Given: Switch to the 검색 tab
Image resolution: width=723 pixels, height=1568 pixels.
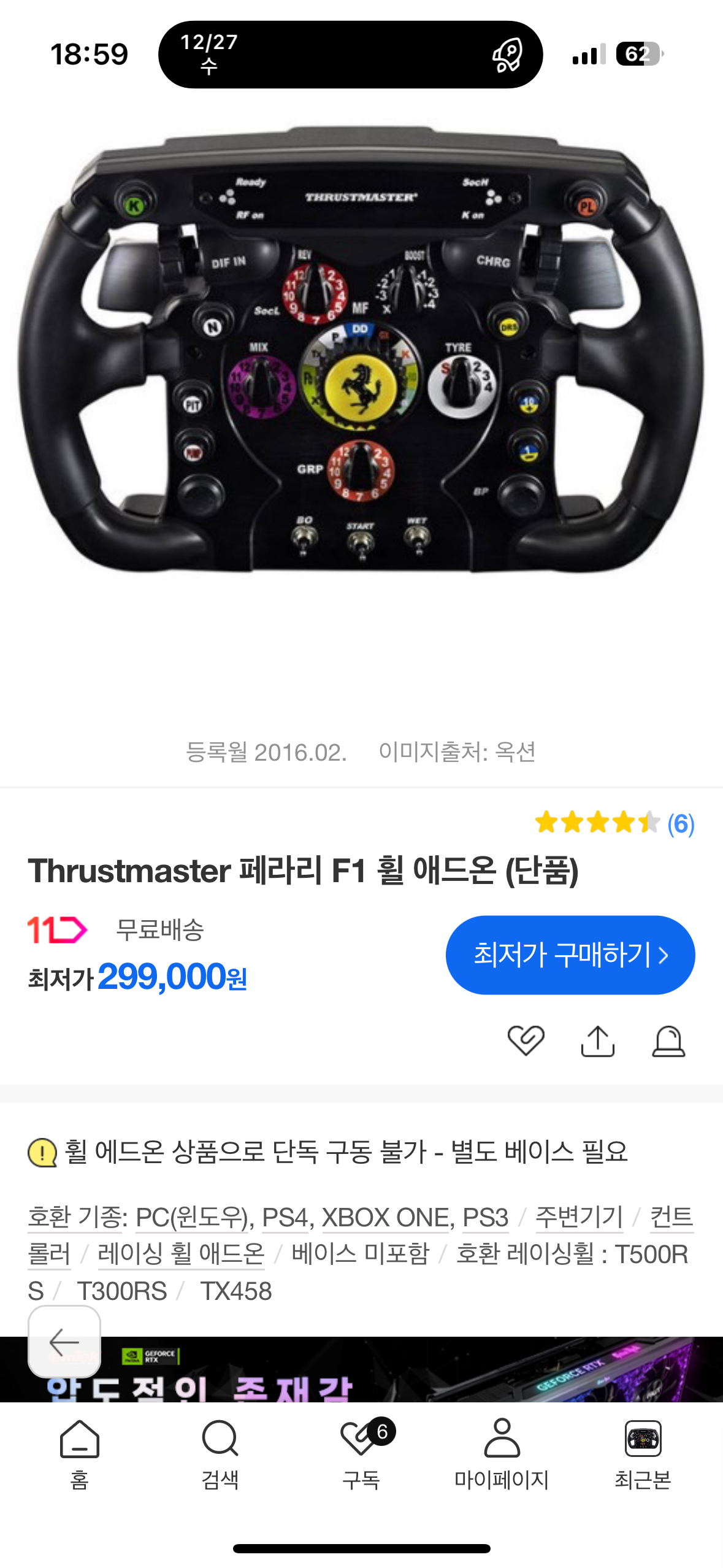Looking at the screenshot, I should pos(220,1454).
